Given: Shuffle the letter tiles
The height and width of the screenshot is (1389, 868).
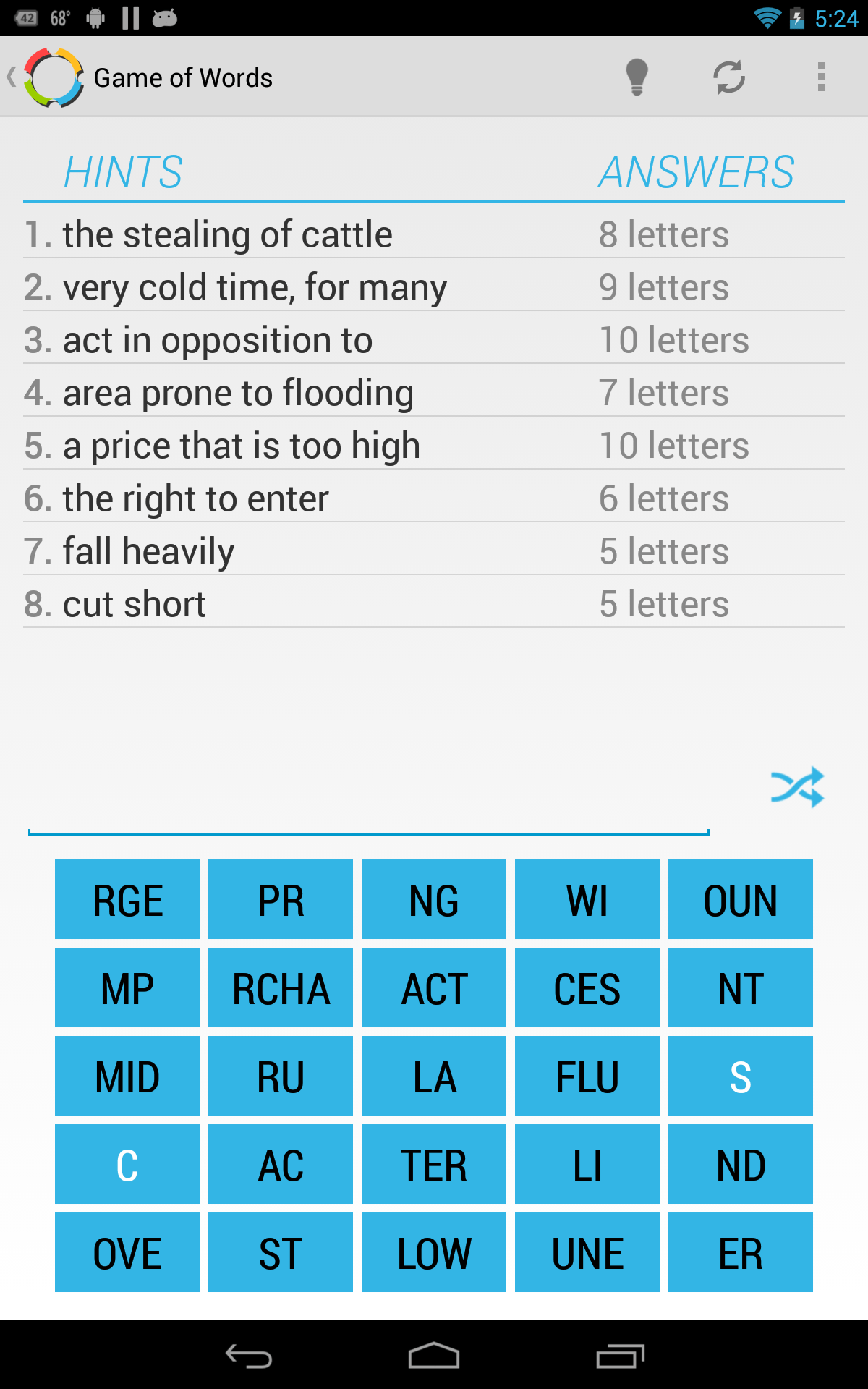Looking at the screenshot, I should tap(799, 786).
